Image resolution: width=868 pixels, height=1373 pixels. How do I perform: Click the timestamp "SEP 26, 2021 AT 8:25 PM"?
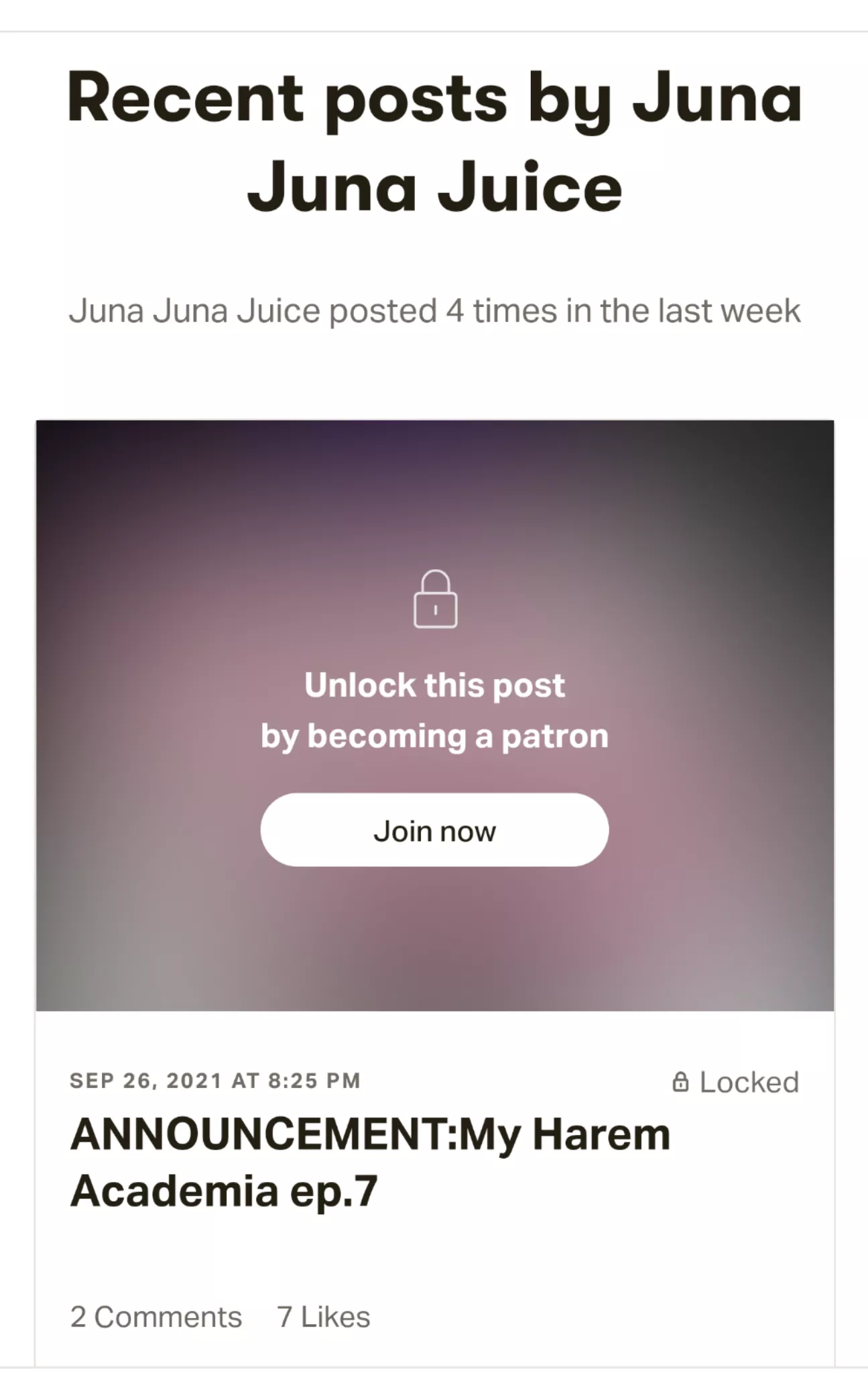pyautogui.click(x=214, y=1080)
